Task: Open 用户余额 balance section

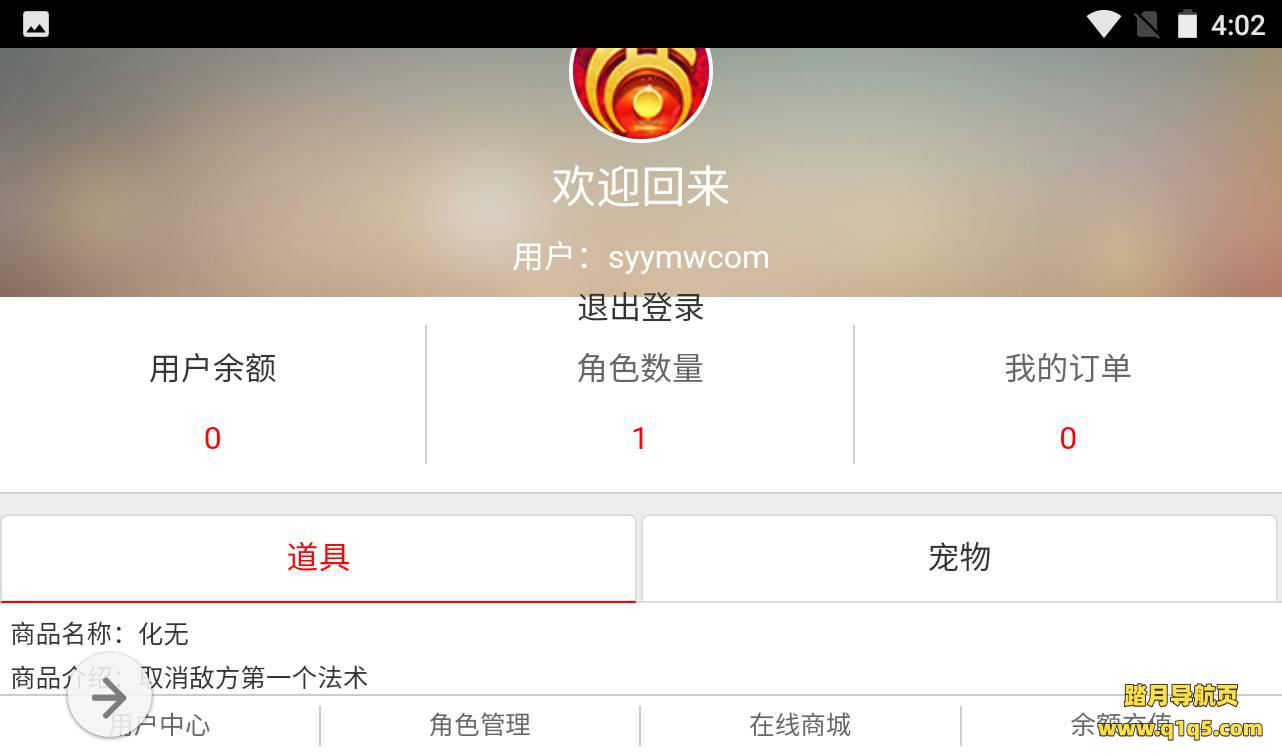Action: [x=212, y=400]
